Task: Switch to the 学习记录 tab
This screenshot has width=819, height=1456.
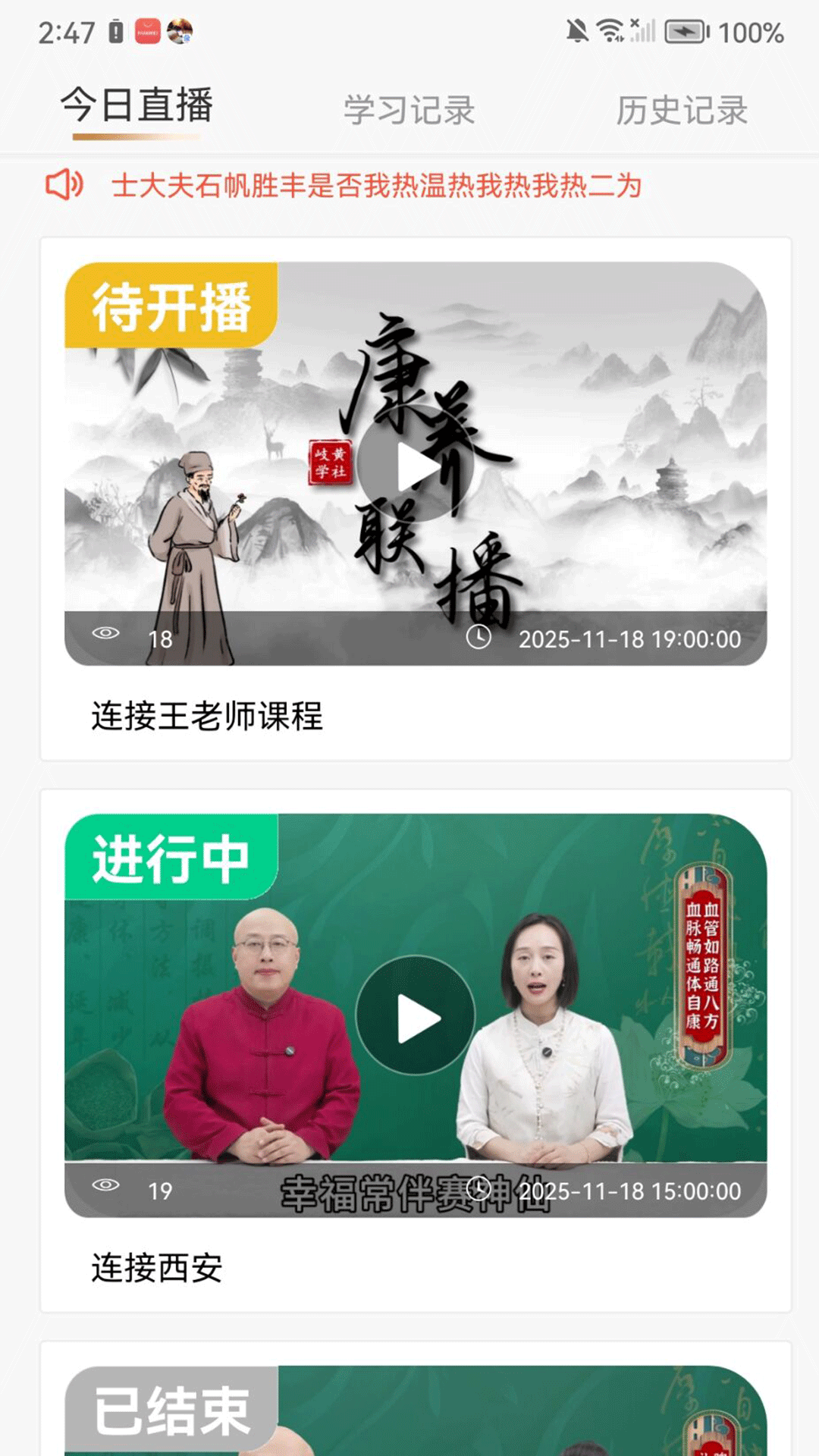Action: pos(409,111)
